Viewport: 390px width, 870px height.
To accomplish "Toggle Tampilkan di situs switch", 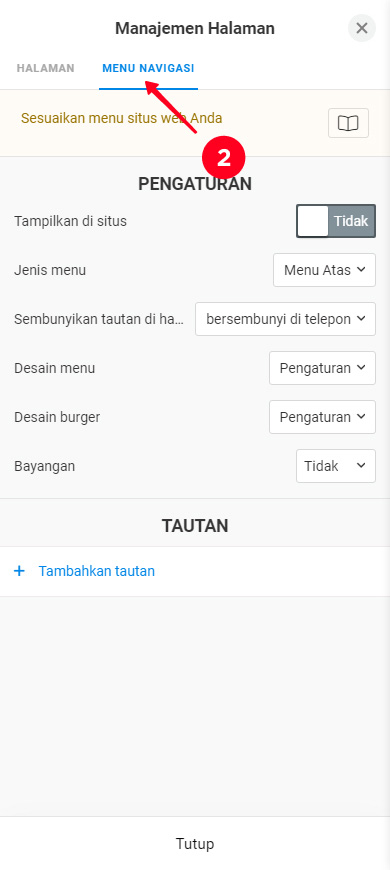I will click(x=336, y=221).
